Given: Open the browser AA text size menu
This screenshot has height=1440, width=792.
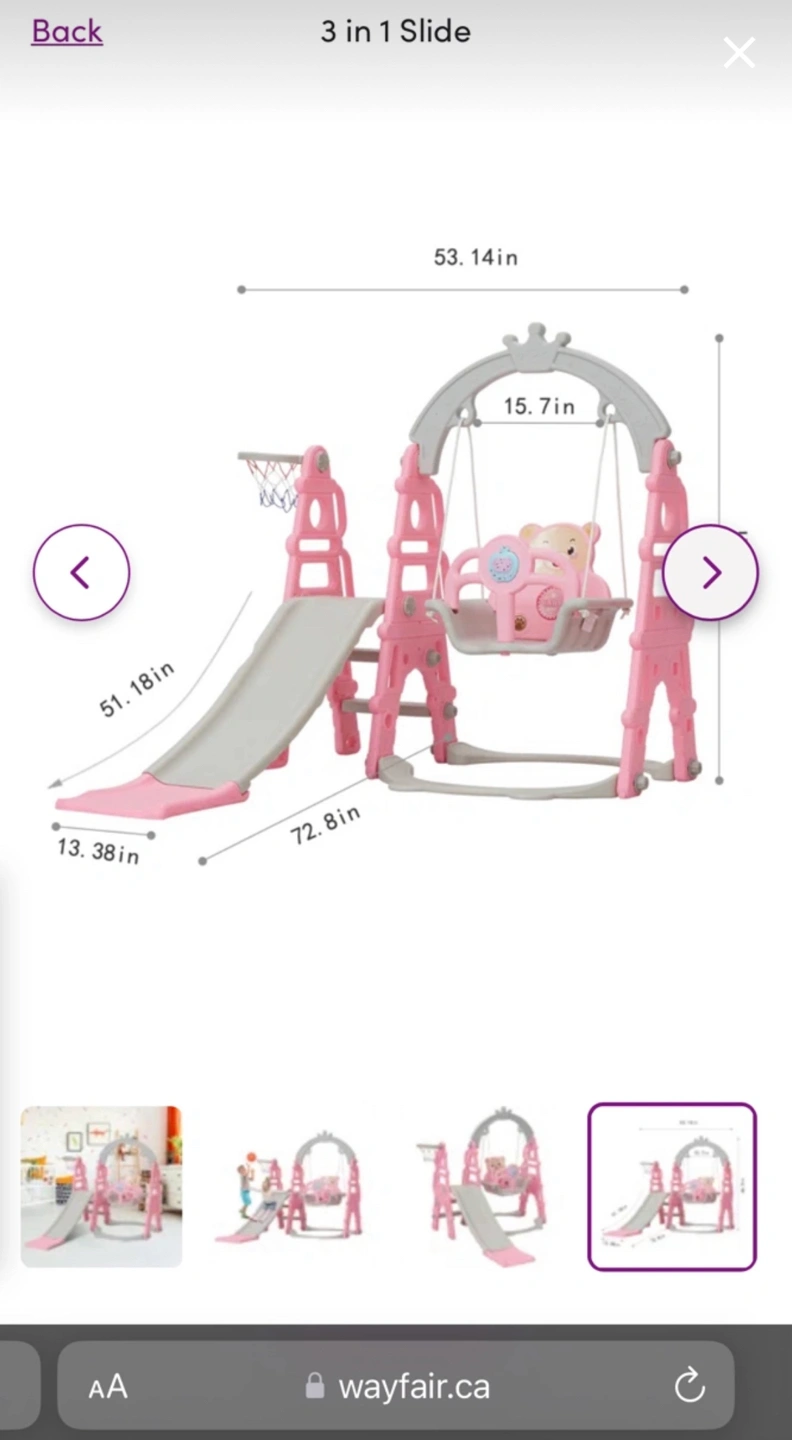Looking at the screenshot, I should tap(108, 1386).
